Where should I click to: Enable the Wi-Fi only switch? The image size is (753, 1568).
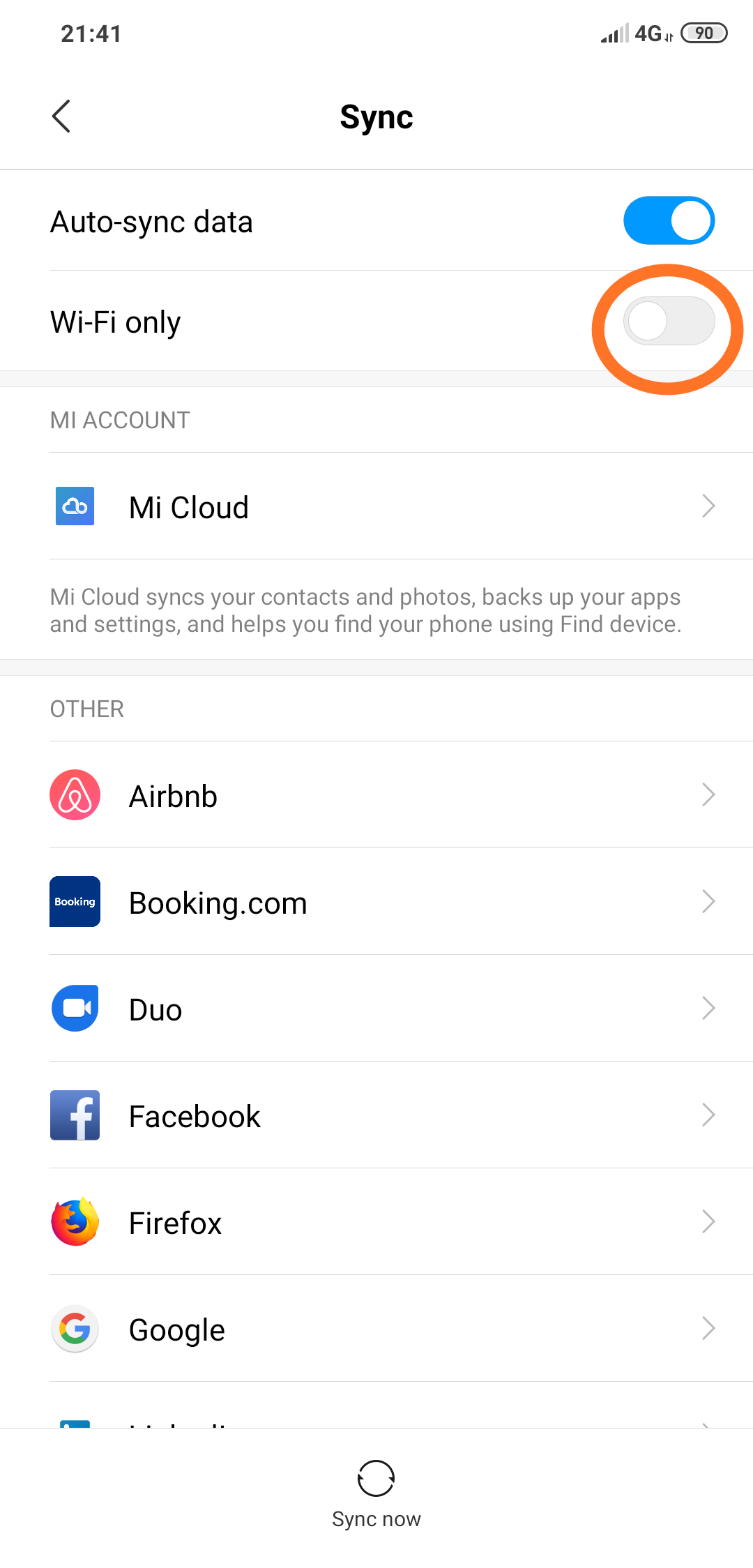[668, 322]
